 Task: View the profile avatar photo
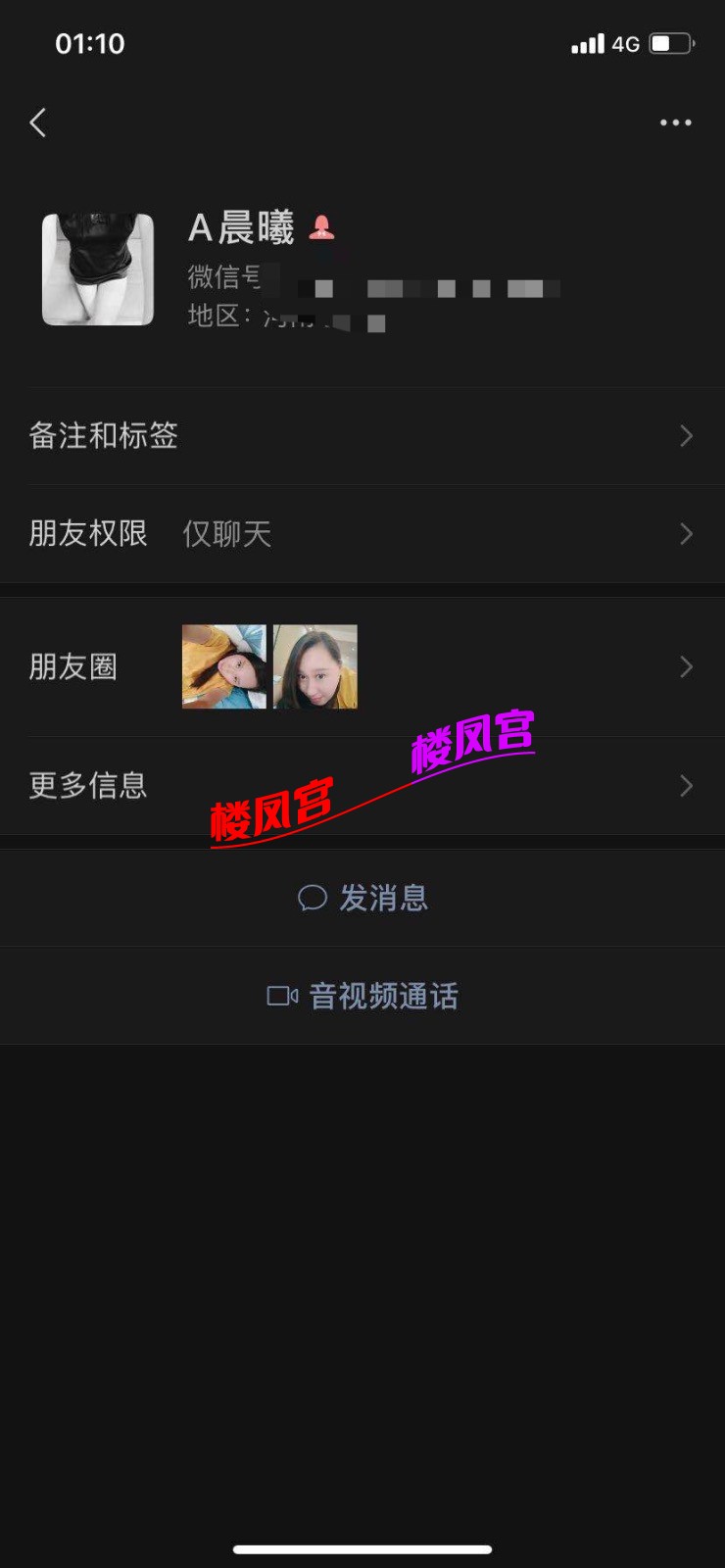click(x=98, y=269)
